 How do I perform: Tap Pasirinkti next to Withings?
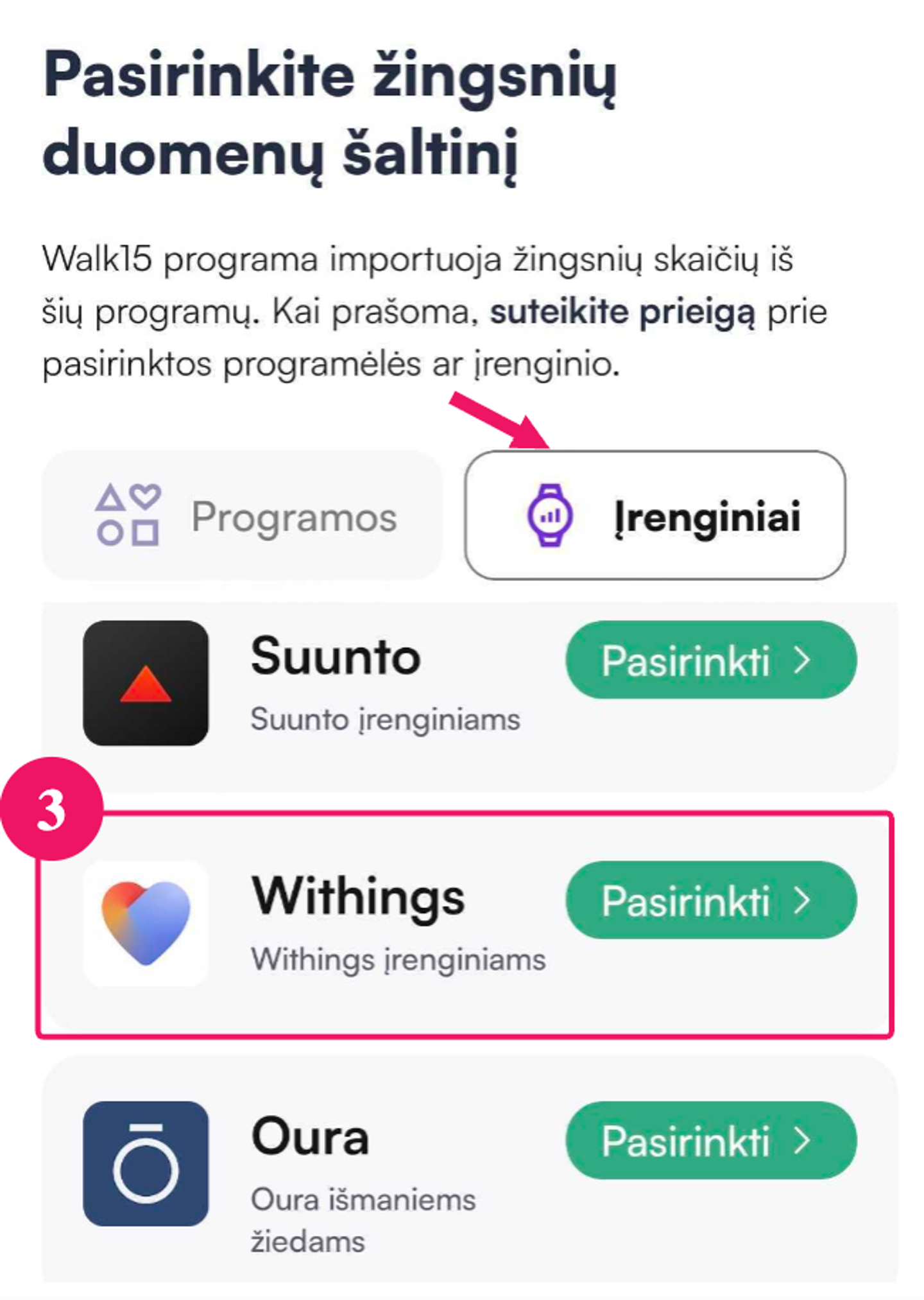point(710,900)
